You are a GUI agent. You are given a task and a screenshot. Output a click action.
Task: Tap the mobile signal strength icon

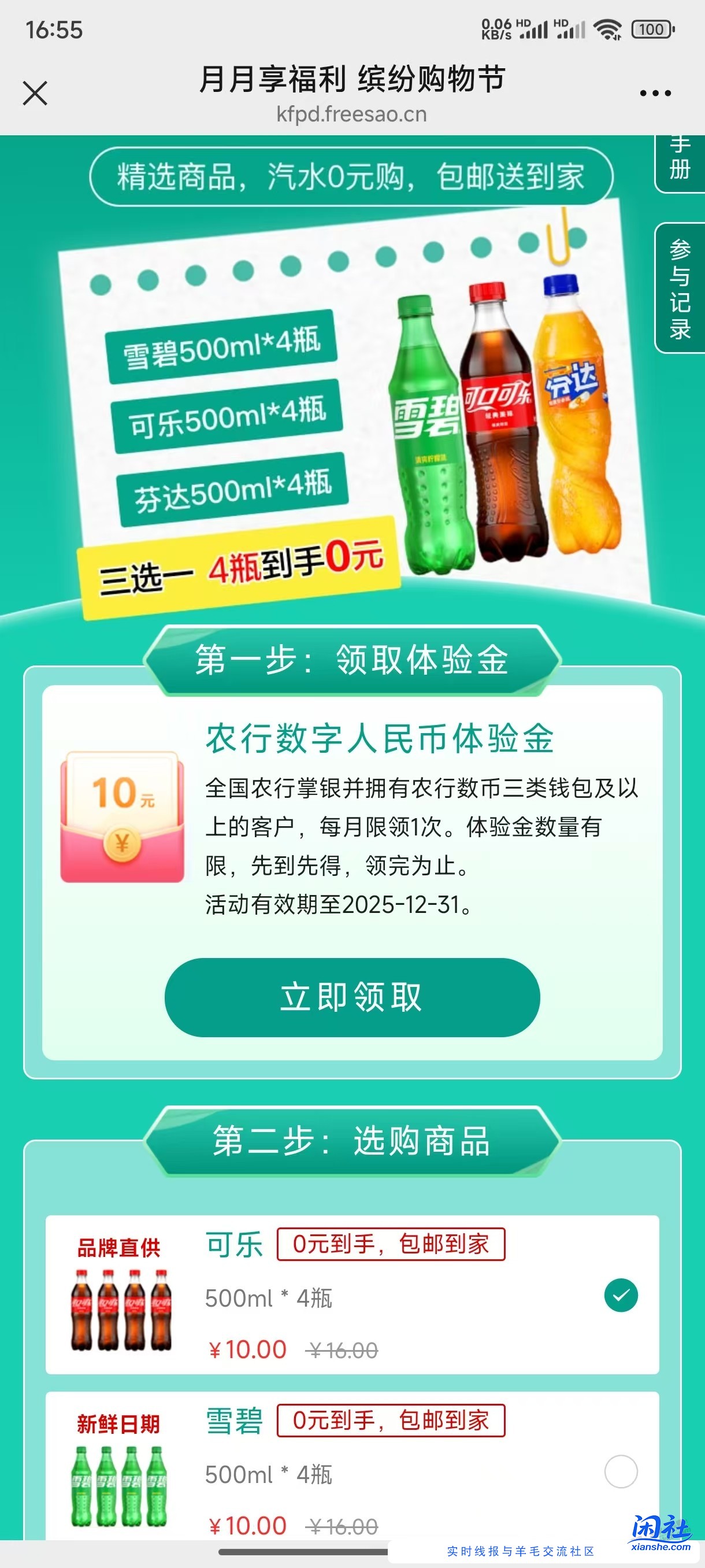coord(532,29)
